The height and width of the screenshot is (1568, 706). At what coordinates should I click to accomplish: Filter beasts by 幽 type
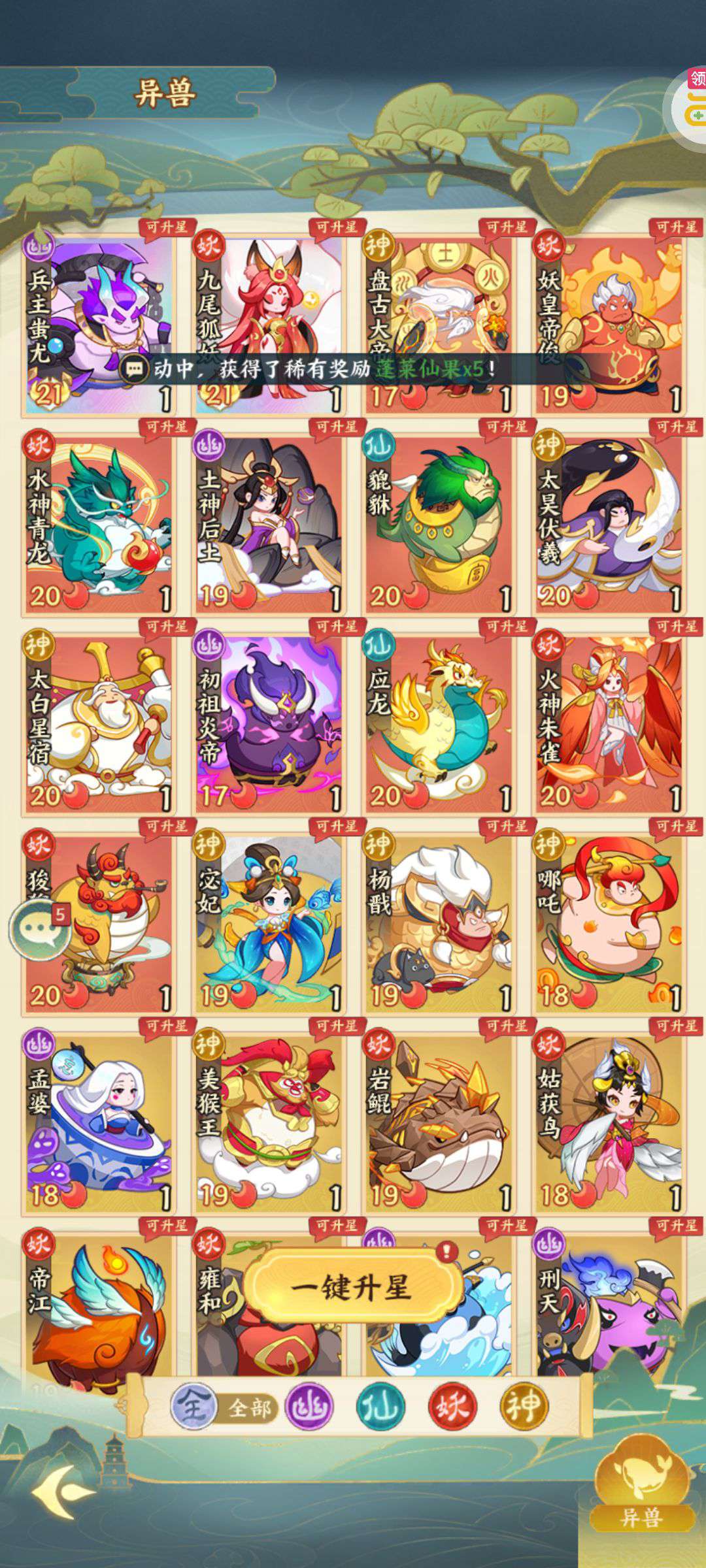(309, 1407)
